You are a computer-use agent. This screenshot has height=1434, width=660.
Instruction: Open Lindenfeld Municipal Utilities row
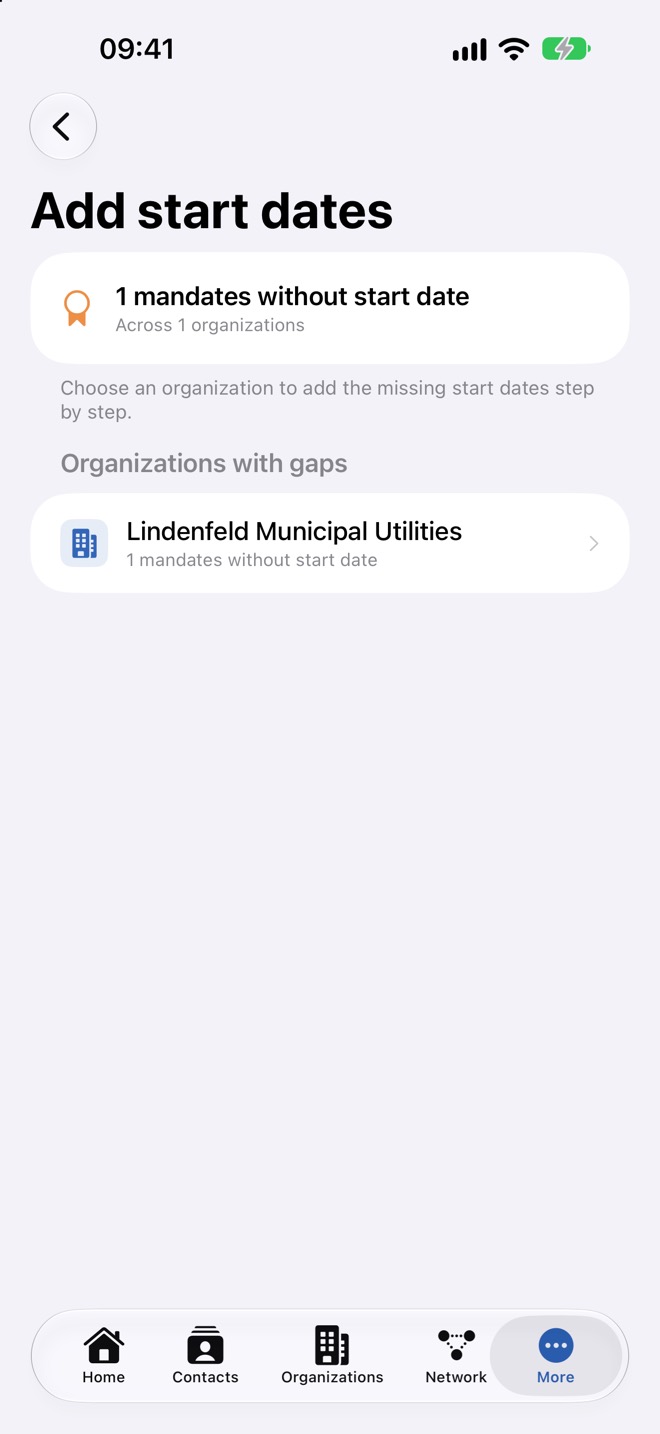330,543
